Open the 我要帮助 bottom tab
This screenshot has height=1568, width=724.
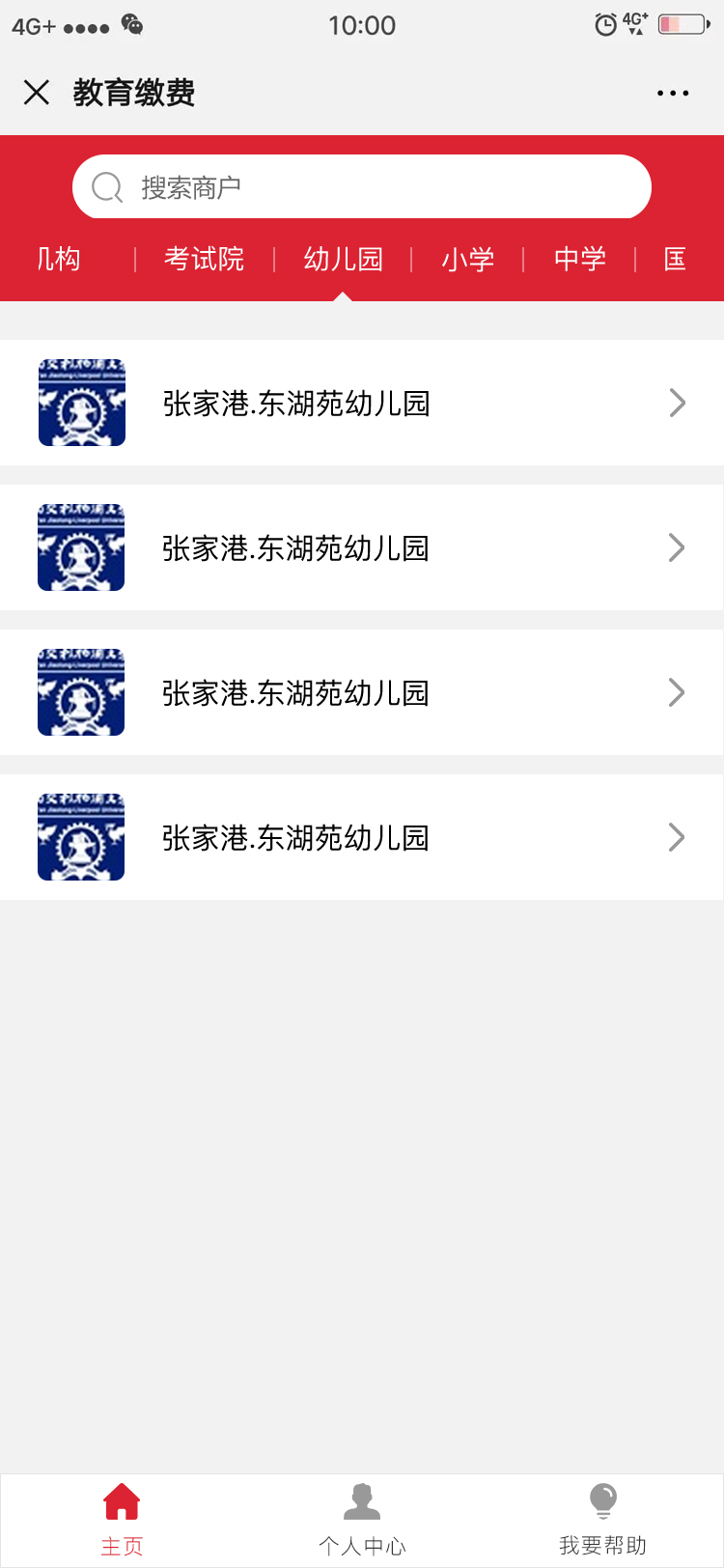602,1520
